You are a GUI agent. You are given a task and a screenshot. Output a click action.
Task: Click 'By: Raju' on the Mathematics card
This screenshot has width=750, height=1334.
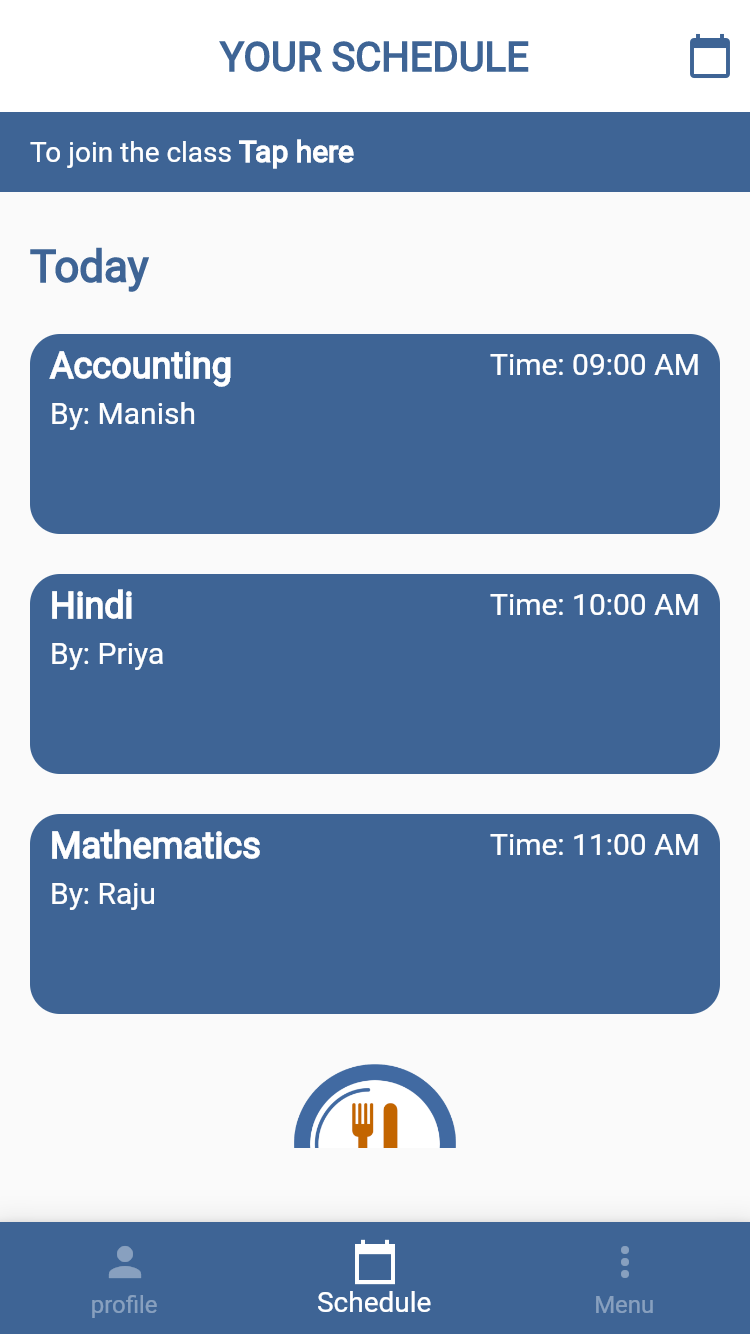coord(103,894)
